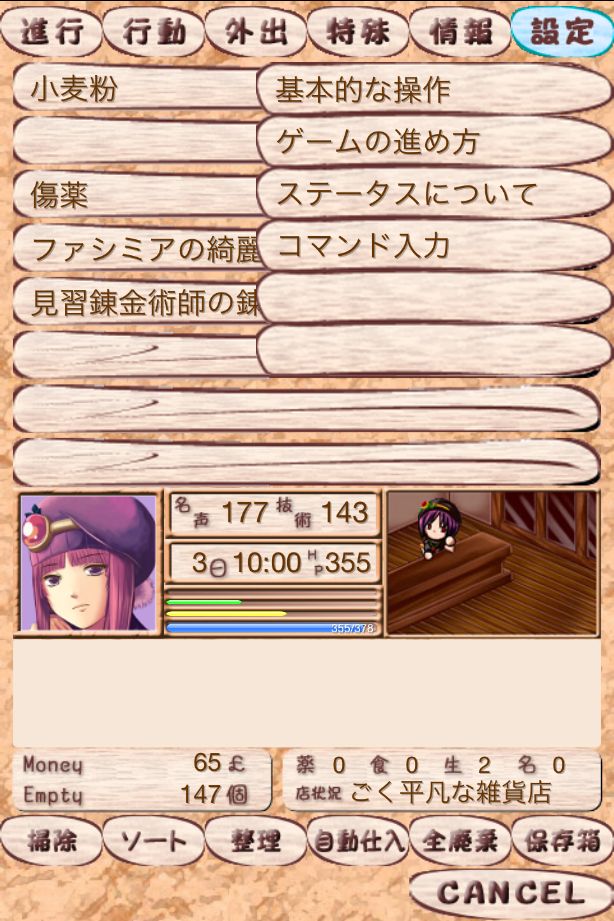Sort items with ソート button
The image size is (614, 921).
153,841
